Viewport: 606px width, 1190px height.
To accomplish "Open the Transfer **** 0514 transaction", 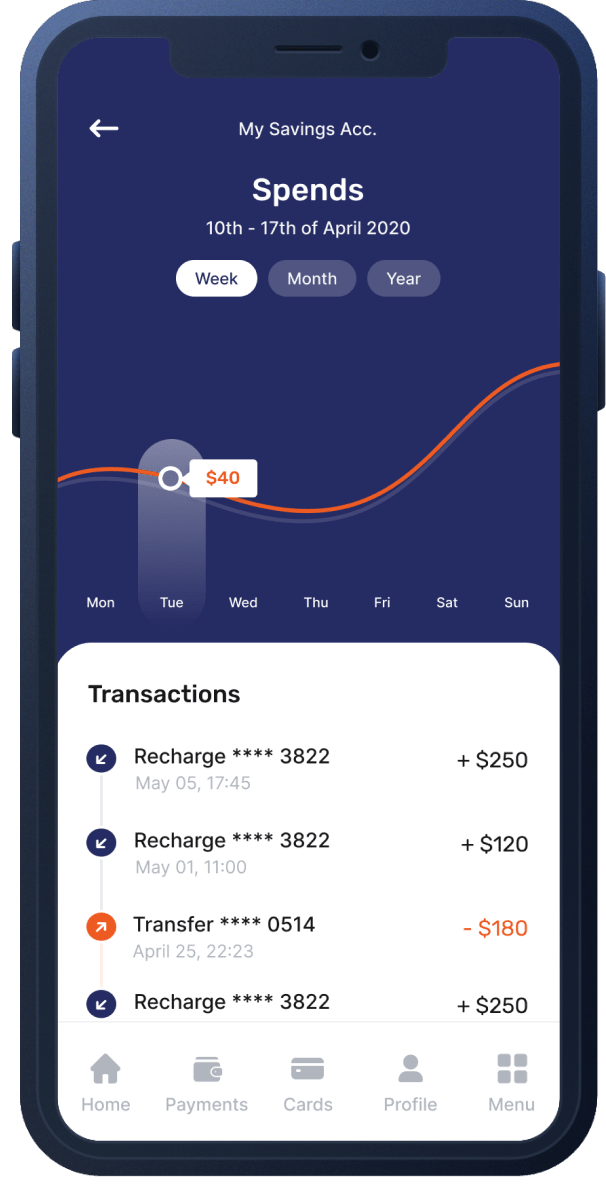I will (306, 936).
